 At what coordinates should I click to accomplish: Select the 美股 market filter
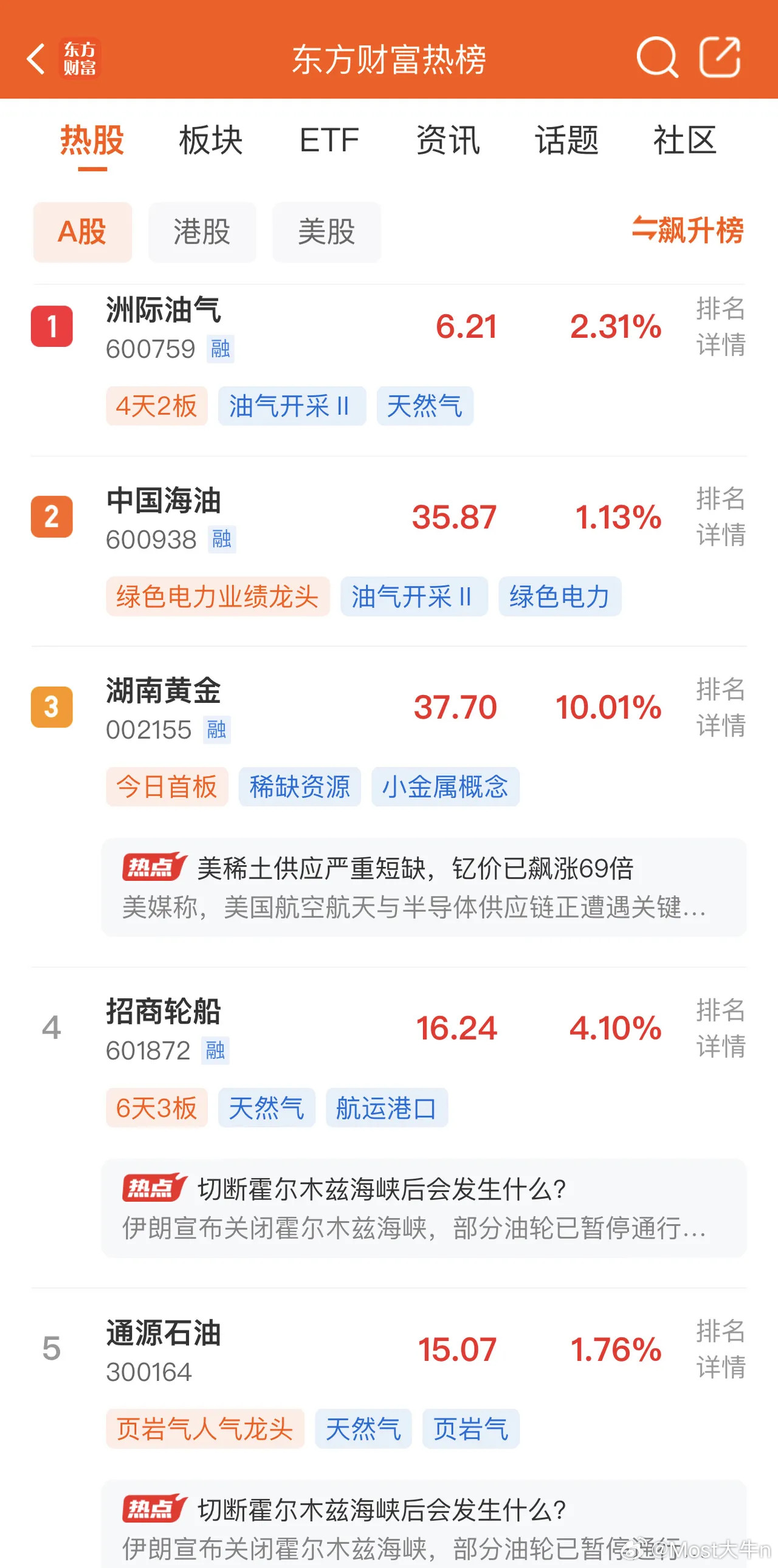point(326,233)
